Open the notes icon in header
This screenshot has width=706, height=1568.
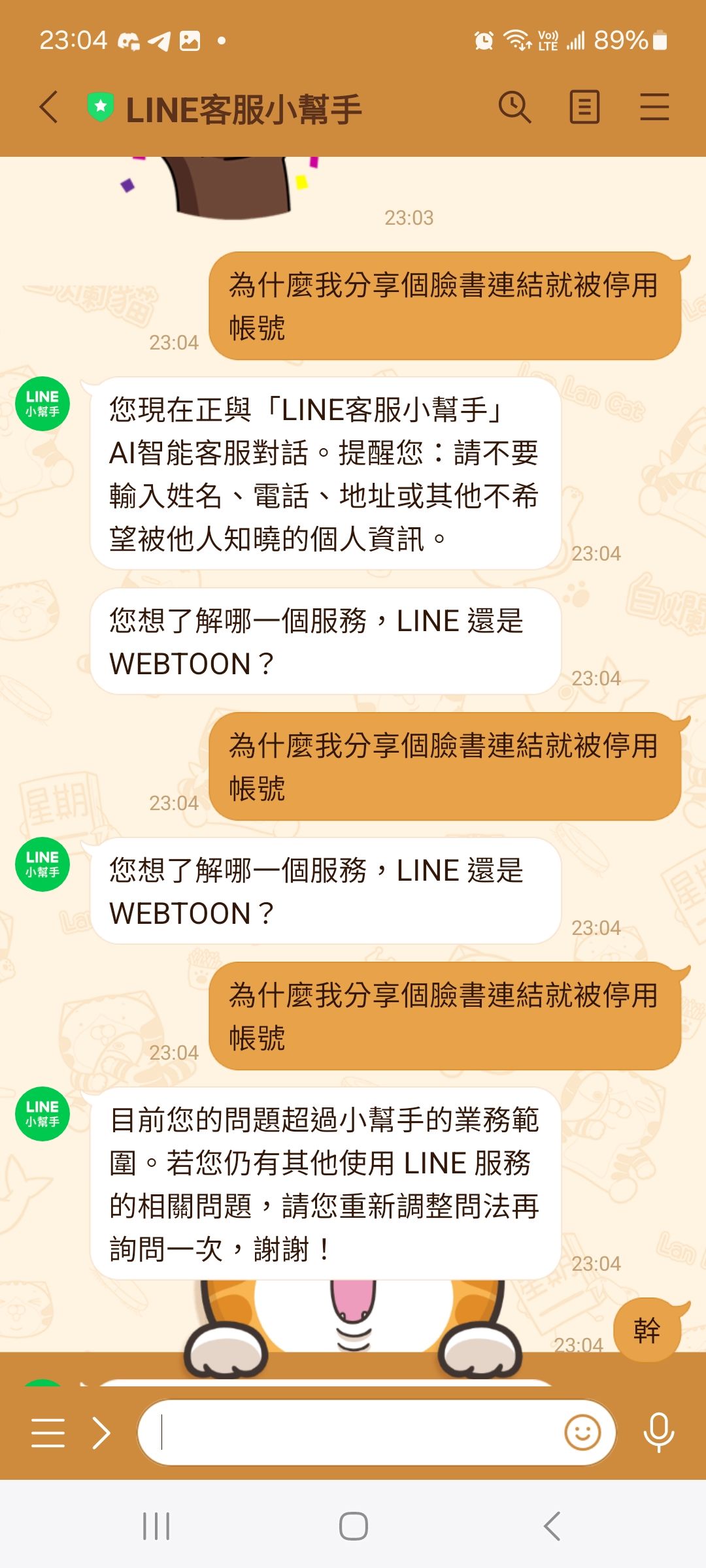(x=584, y=107)
